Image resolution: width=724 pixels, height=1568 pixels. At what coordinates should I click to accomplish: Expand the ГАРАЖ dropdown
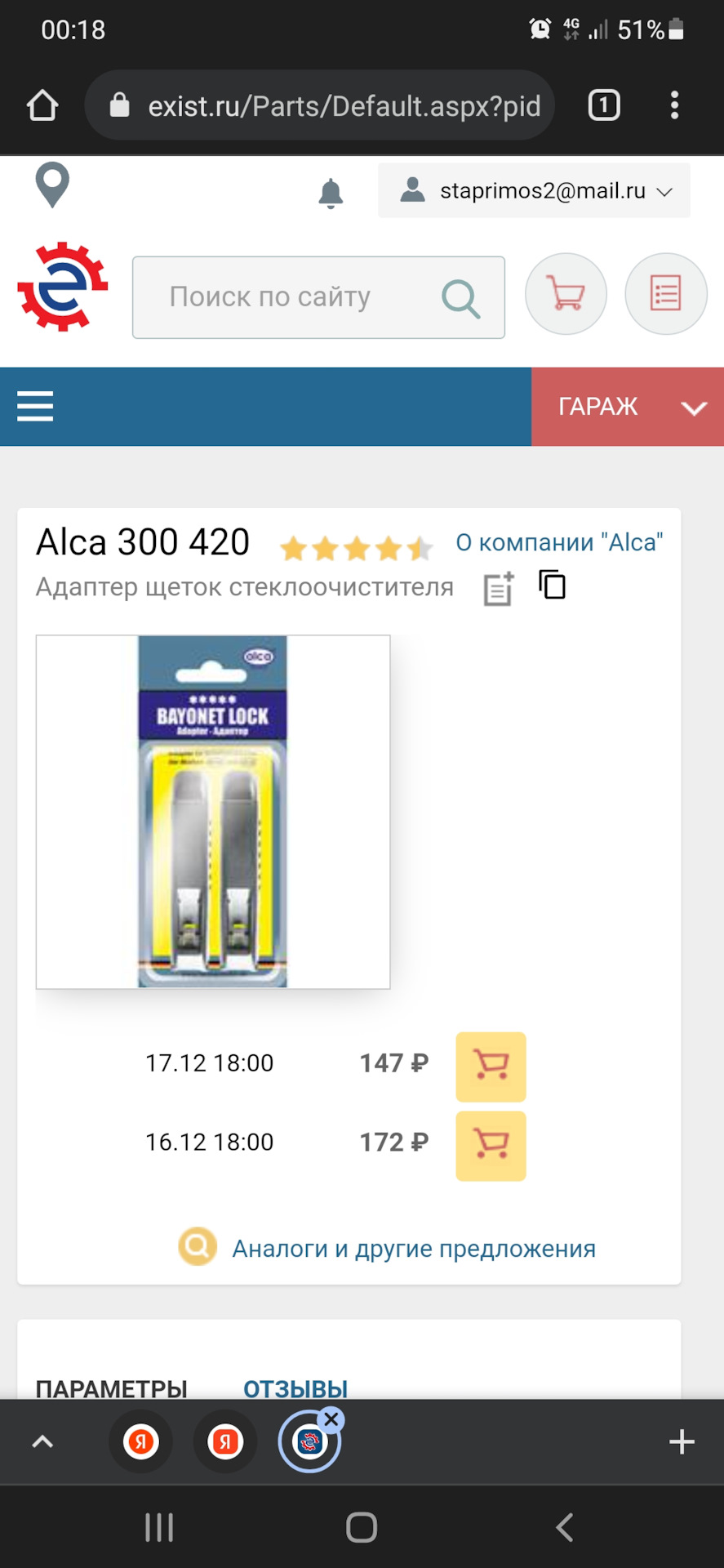628,407
